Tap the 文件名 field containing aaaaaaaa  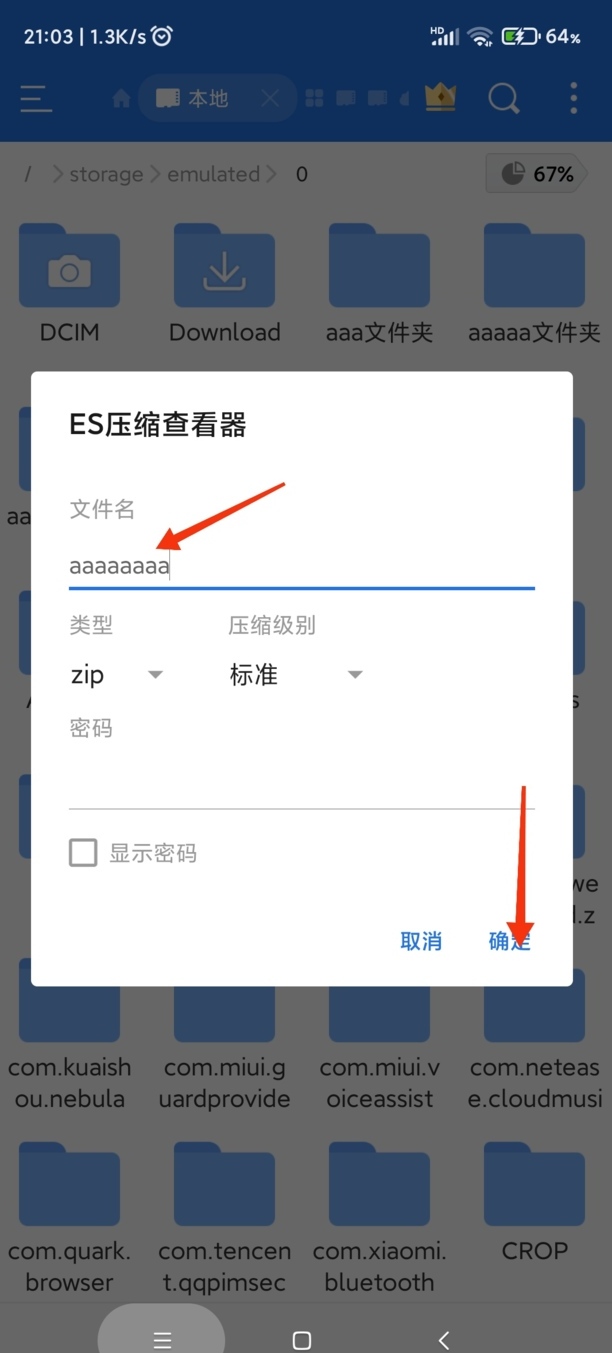pos(301,567)
